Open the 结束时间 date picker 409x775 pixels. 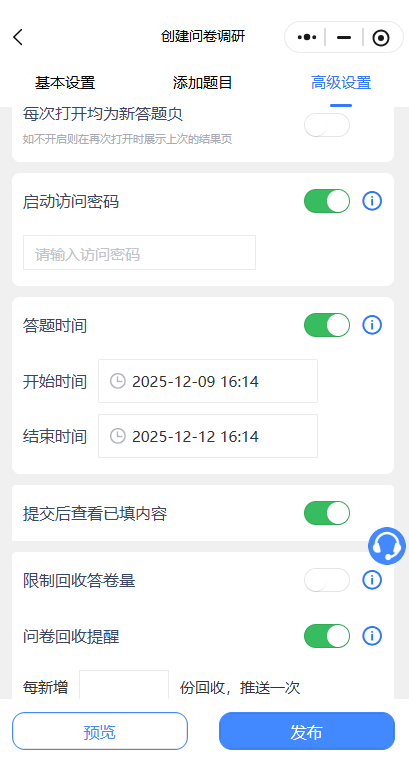pyautogui.click(x=208, y=436)
